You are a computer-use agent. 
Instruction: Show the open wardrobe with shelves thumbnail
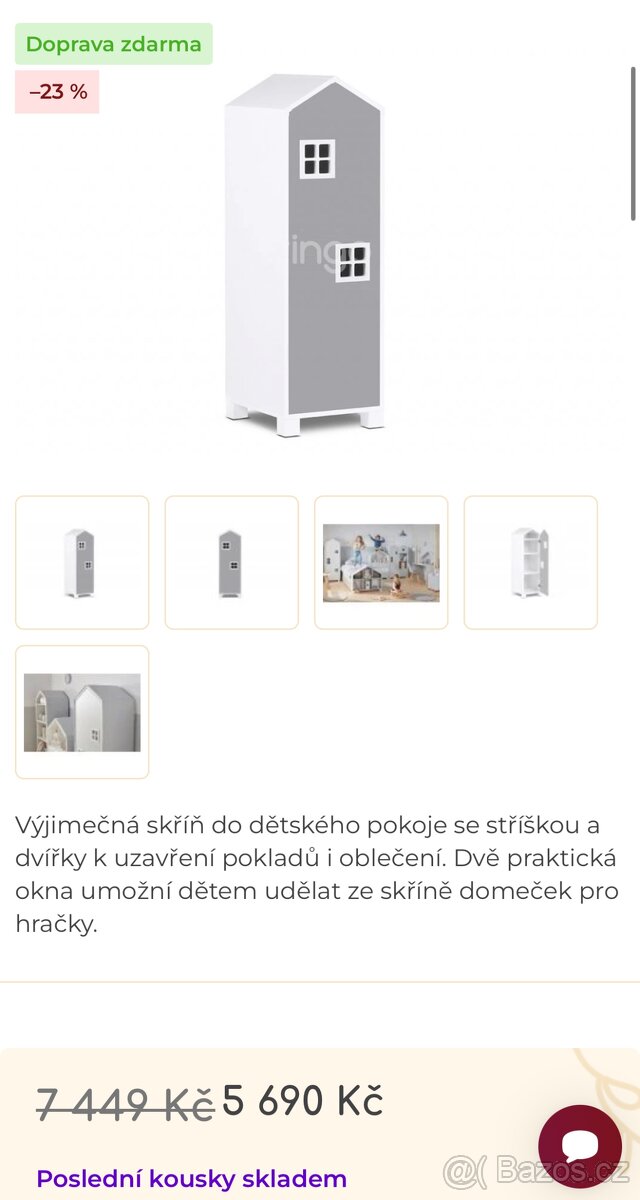[x=530, y=562]
